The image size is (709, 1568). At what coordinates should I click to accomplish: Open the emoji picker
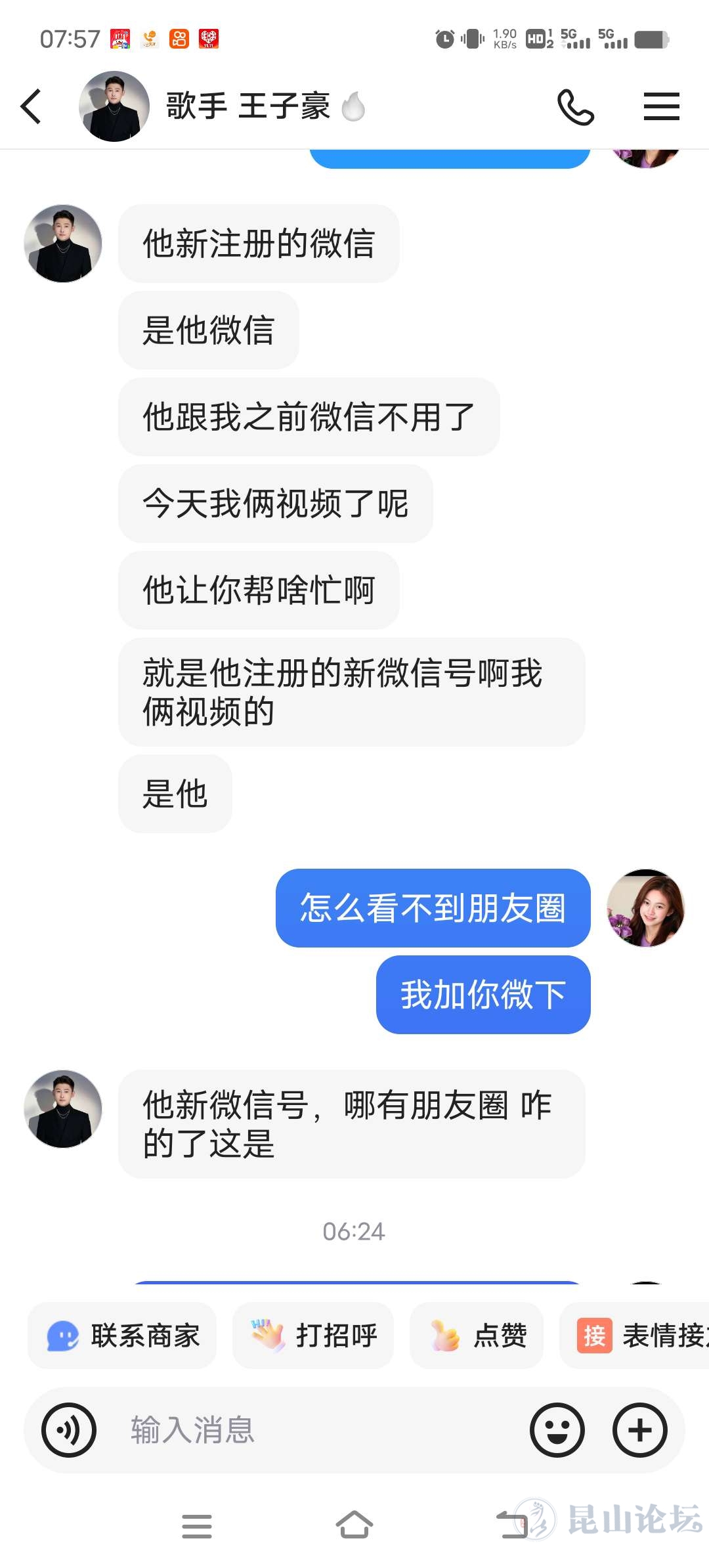[x=557, y=1430]
